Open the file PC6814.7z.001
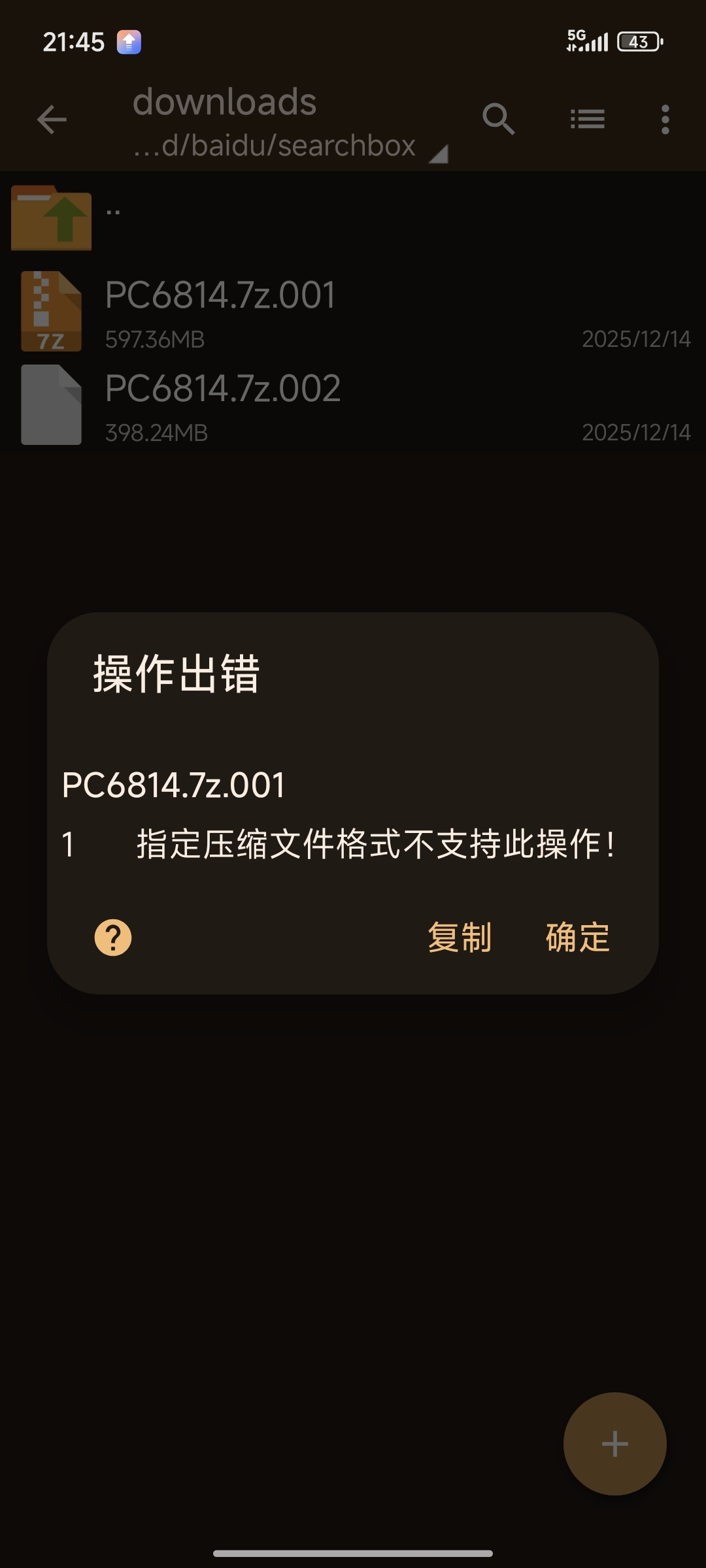 click(x=220, y=296)
